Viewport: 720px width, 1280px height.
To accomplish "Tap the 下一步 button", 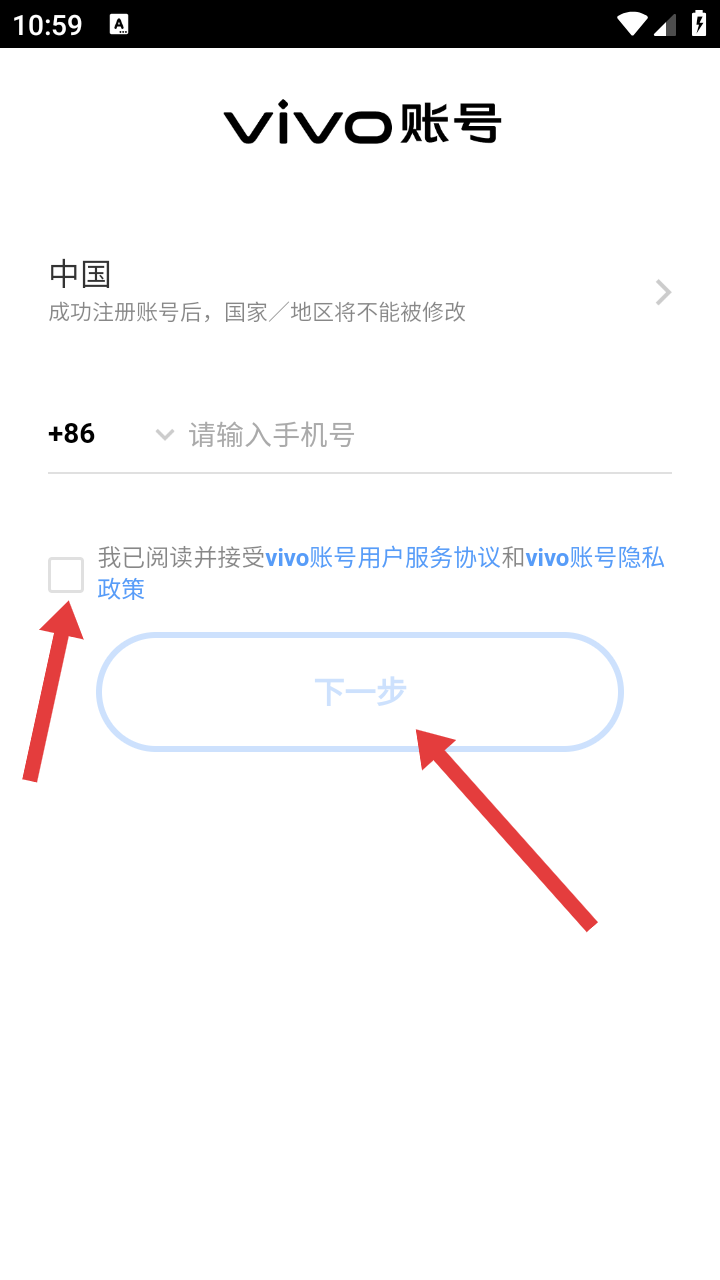I will 360,691.
